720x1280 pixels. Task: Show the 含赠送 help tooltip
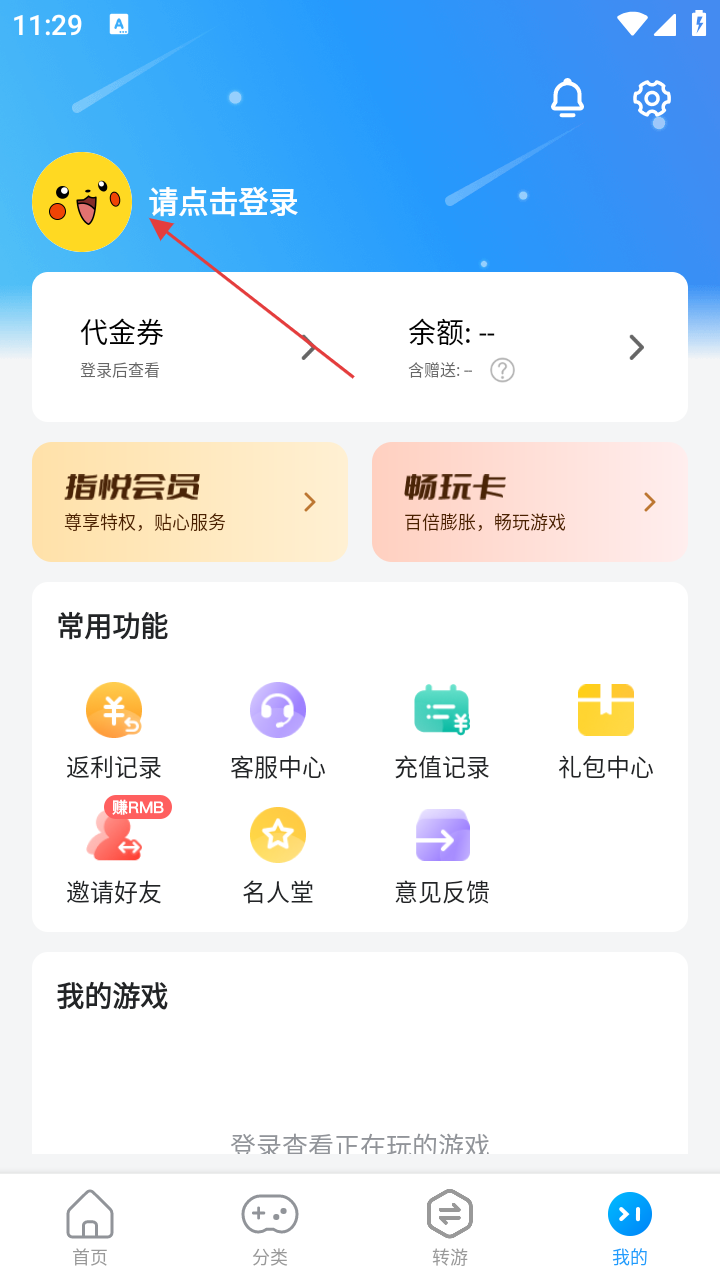pyautogui.click(x=502, y=371)
